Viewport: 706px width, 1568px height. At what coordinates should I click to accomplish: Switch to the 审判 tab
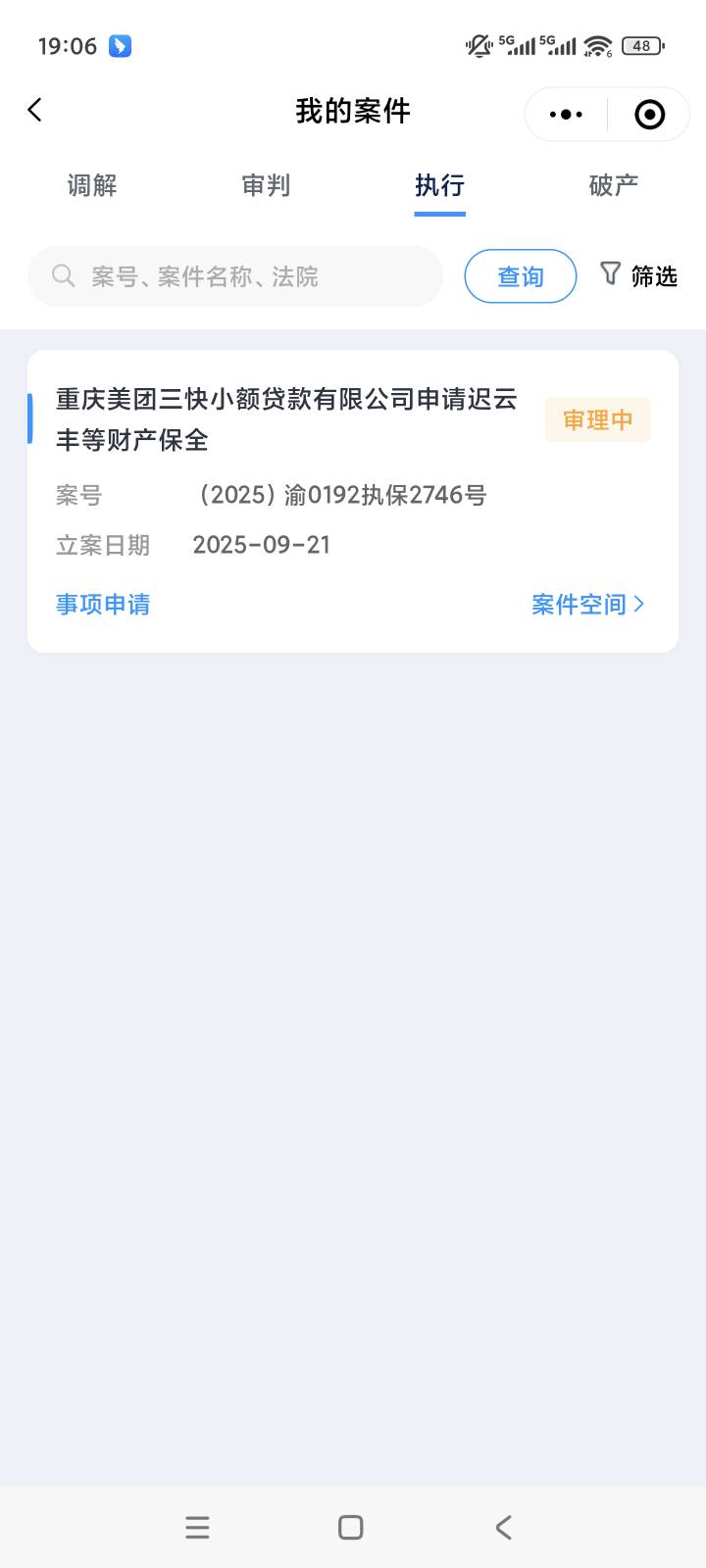coord(266,185)
